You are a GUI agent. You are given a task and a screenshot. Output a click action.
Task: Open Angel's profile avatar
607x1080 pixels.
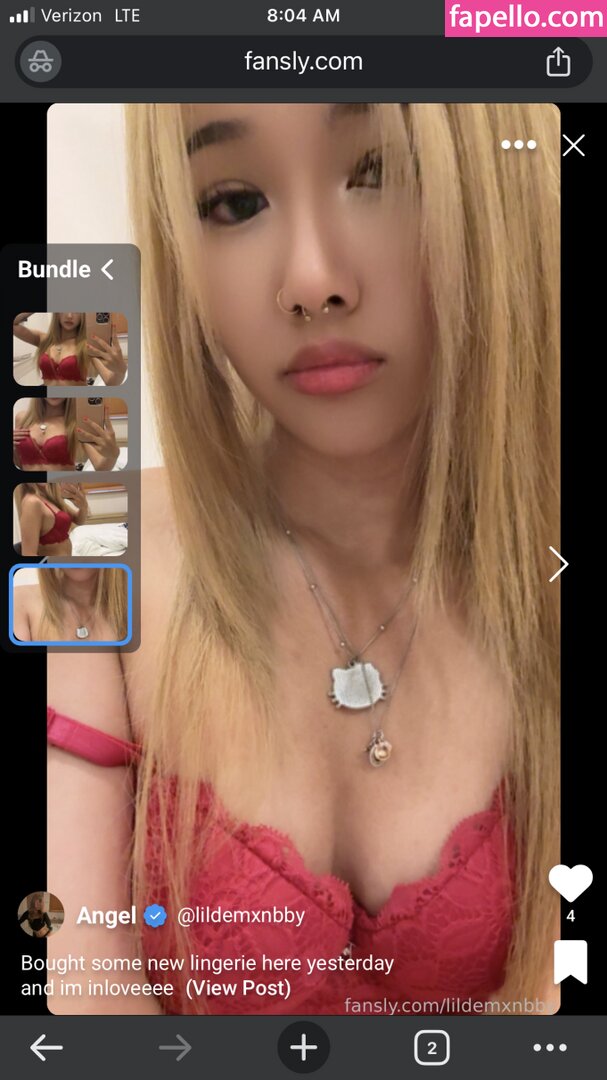click(x=41, y=915)
